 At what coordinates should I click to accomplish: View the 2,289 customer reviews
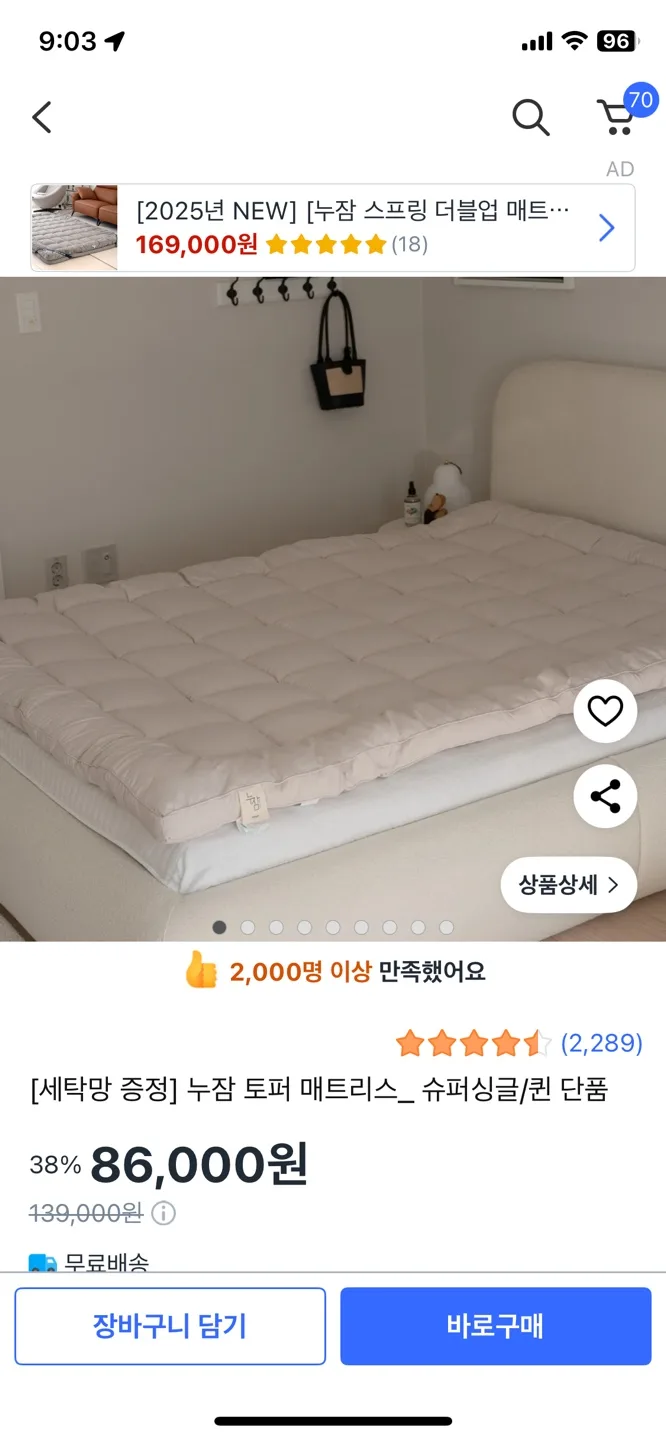coord(600,1044)
